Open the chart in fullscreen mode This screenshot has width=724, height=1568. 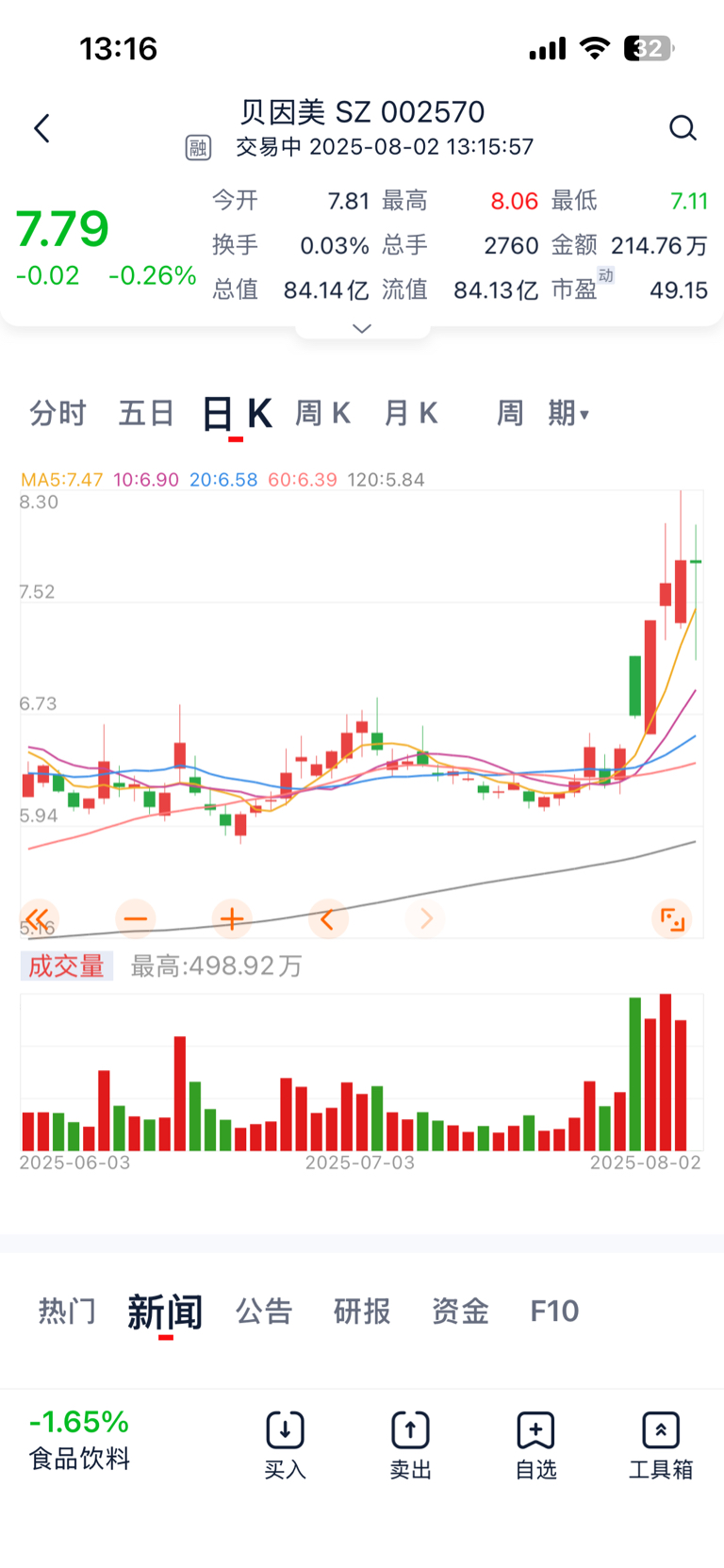672,918
